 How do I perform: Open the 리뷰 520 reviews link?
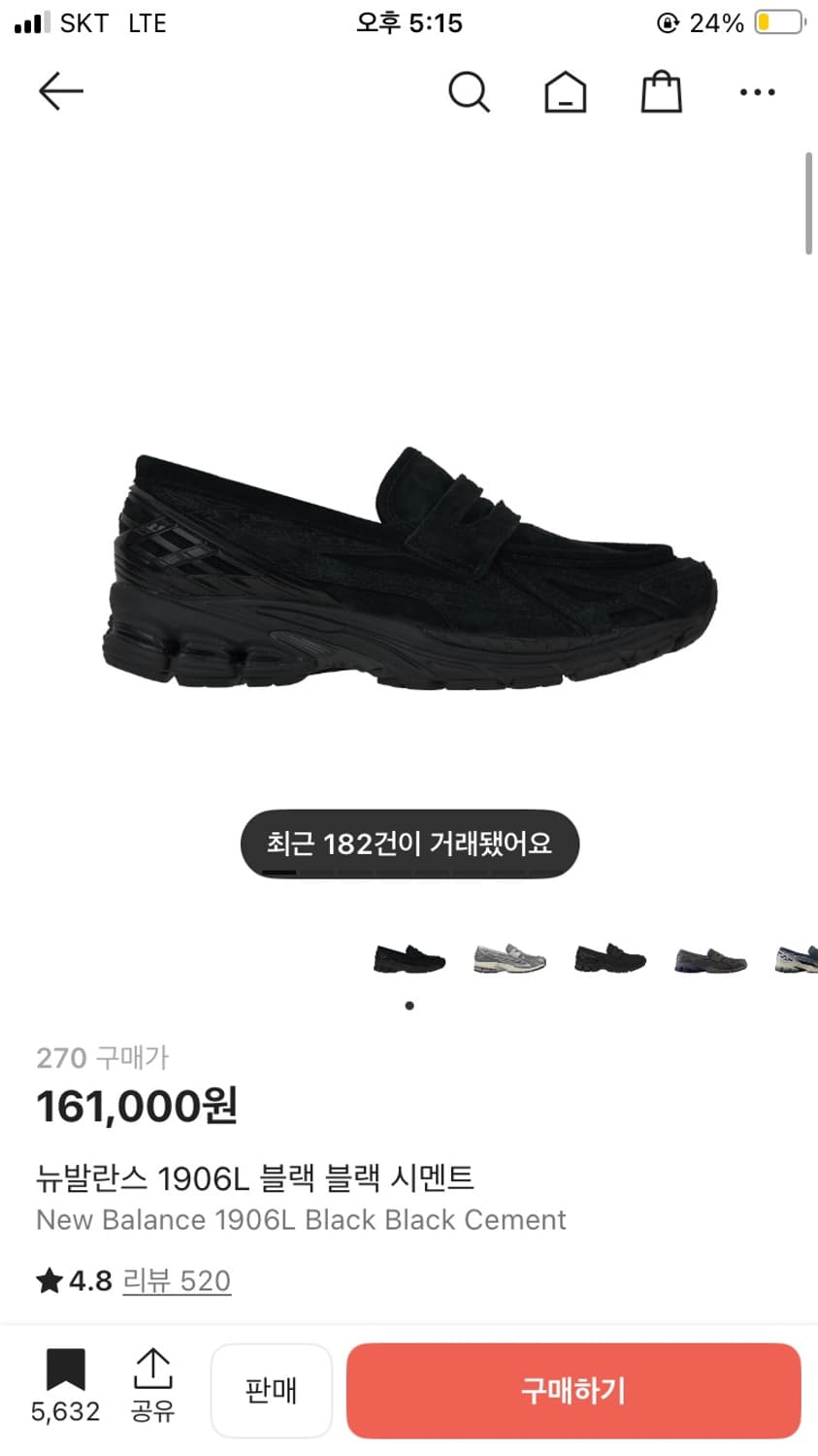click(x=177, y=1280)
